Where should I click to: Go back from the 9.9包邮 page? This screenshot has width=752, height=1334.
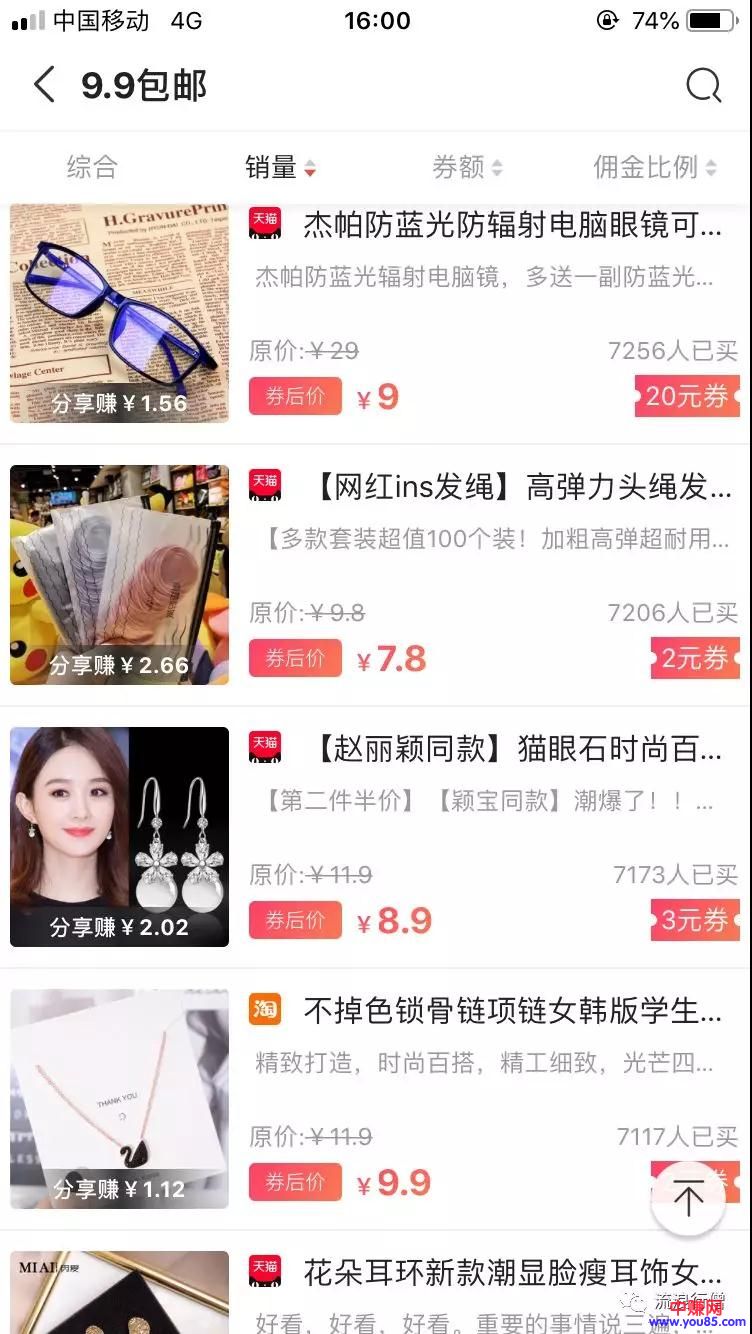(x=44, y=86)
